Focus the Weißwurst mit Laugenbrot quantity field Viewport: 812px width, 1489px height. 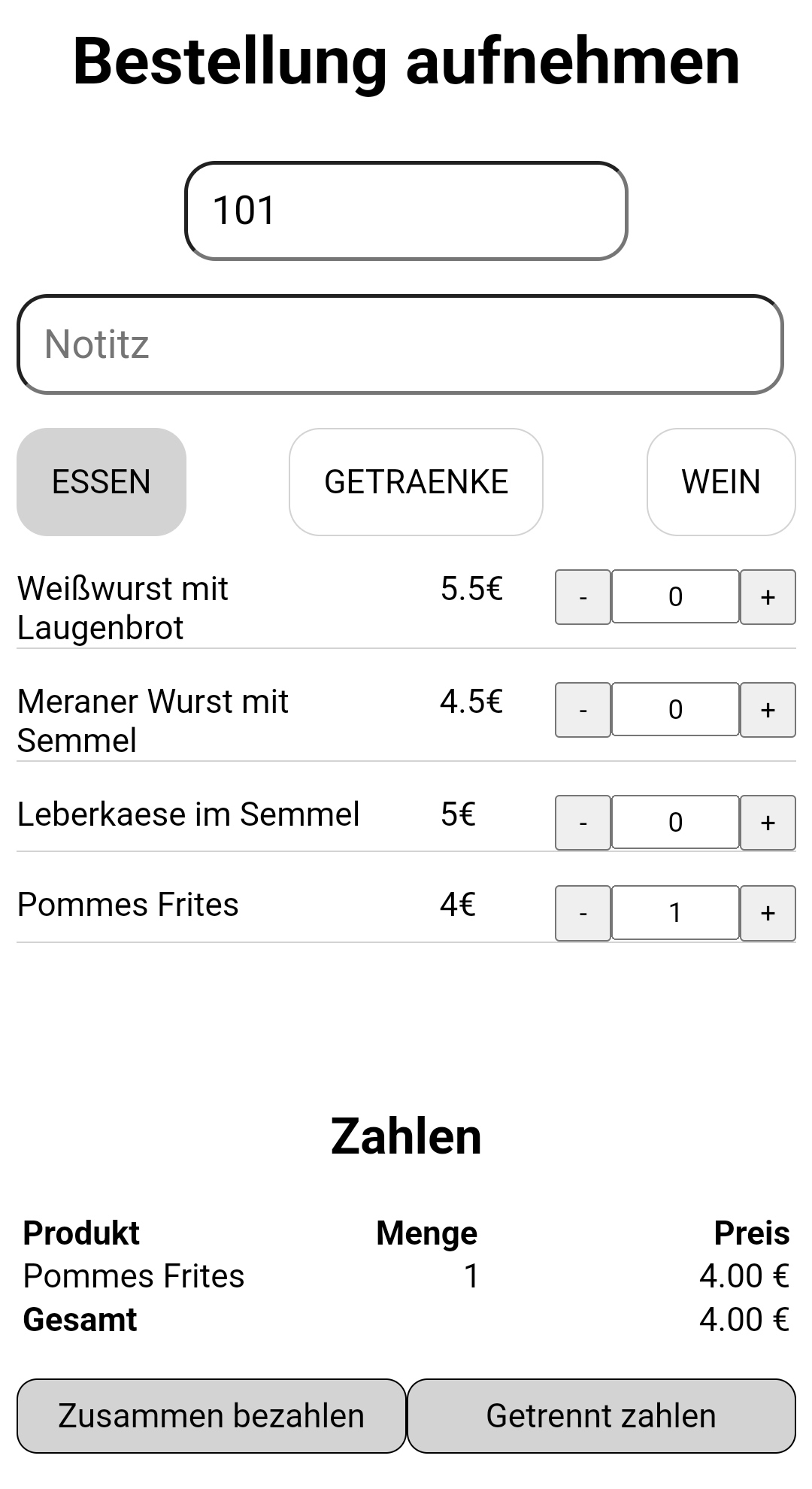(675, 597)
